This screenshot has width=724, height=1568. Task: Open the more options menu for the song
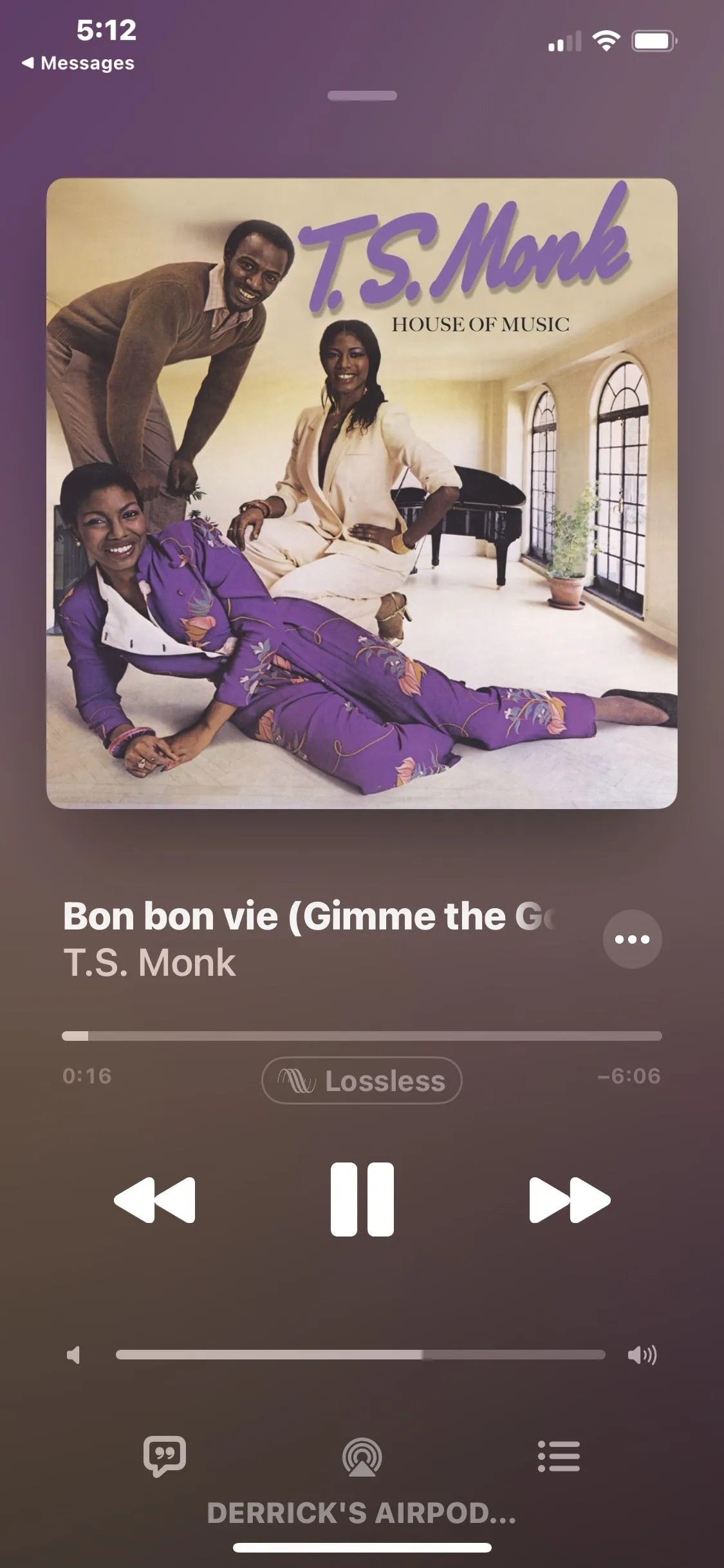[632, 939]
